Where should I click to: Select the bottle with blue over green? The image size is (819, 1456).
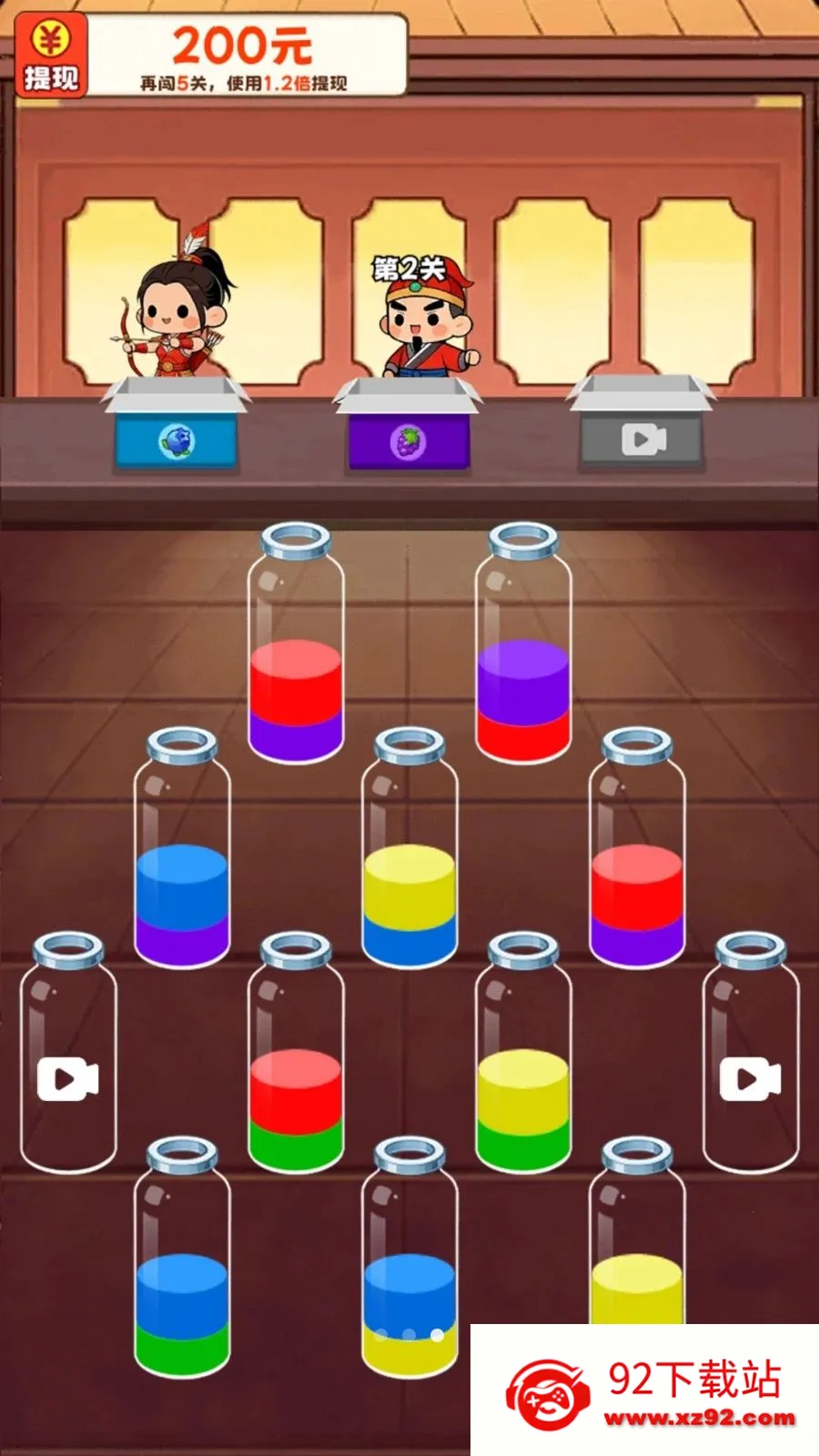click(182, 1258)
